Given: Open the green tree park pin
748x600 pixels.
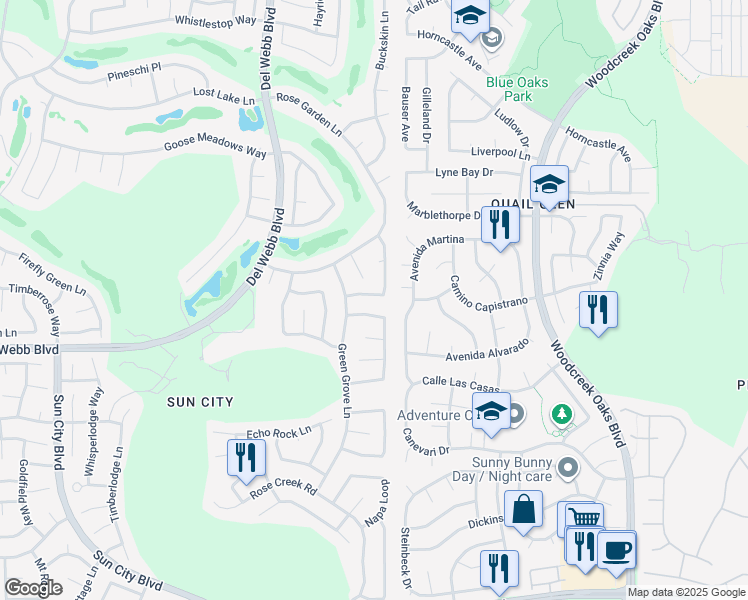Looking at the screenshot, I should (562, 414).
